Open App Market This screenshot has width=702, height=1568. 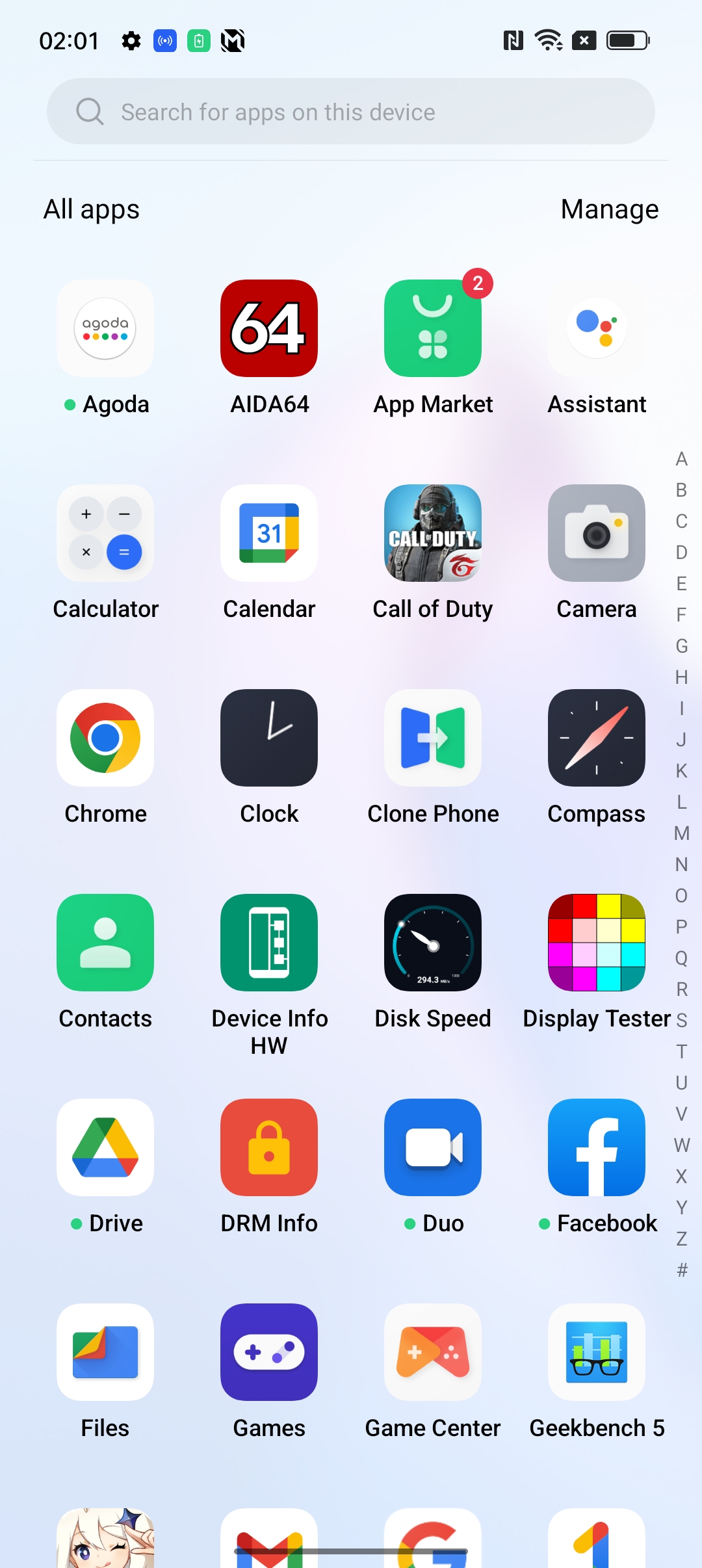pyautogui.click(x=433, y=329)
